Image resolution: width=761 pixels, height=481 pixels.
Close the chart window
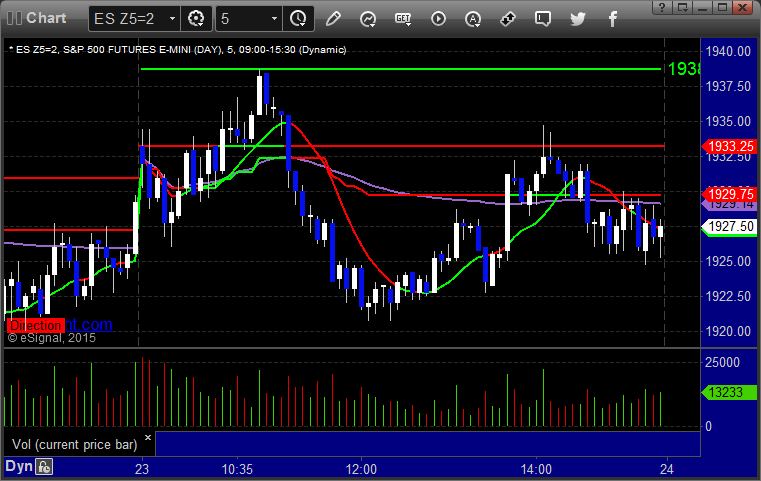pos(740,7)
